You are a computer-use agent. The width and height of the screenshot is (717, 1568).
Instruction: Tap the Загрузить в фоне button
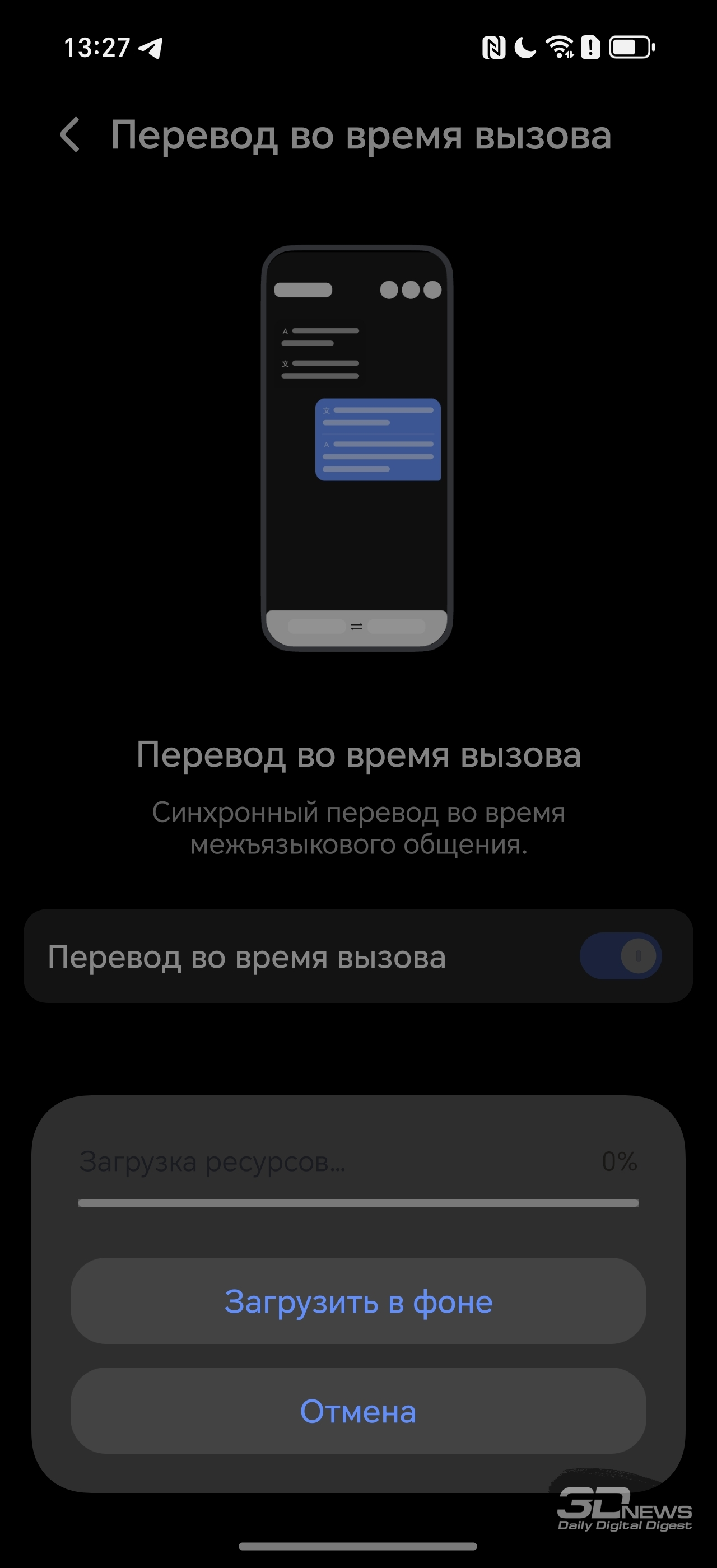pos(358,1301)
